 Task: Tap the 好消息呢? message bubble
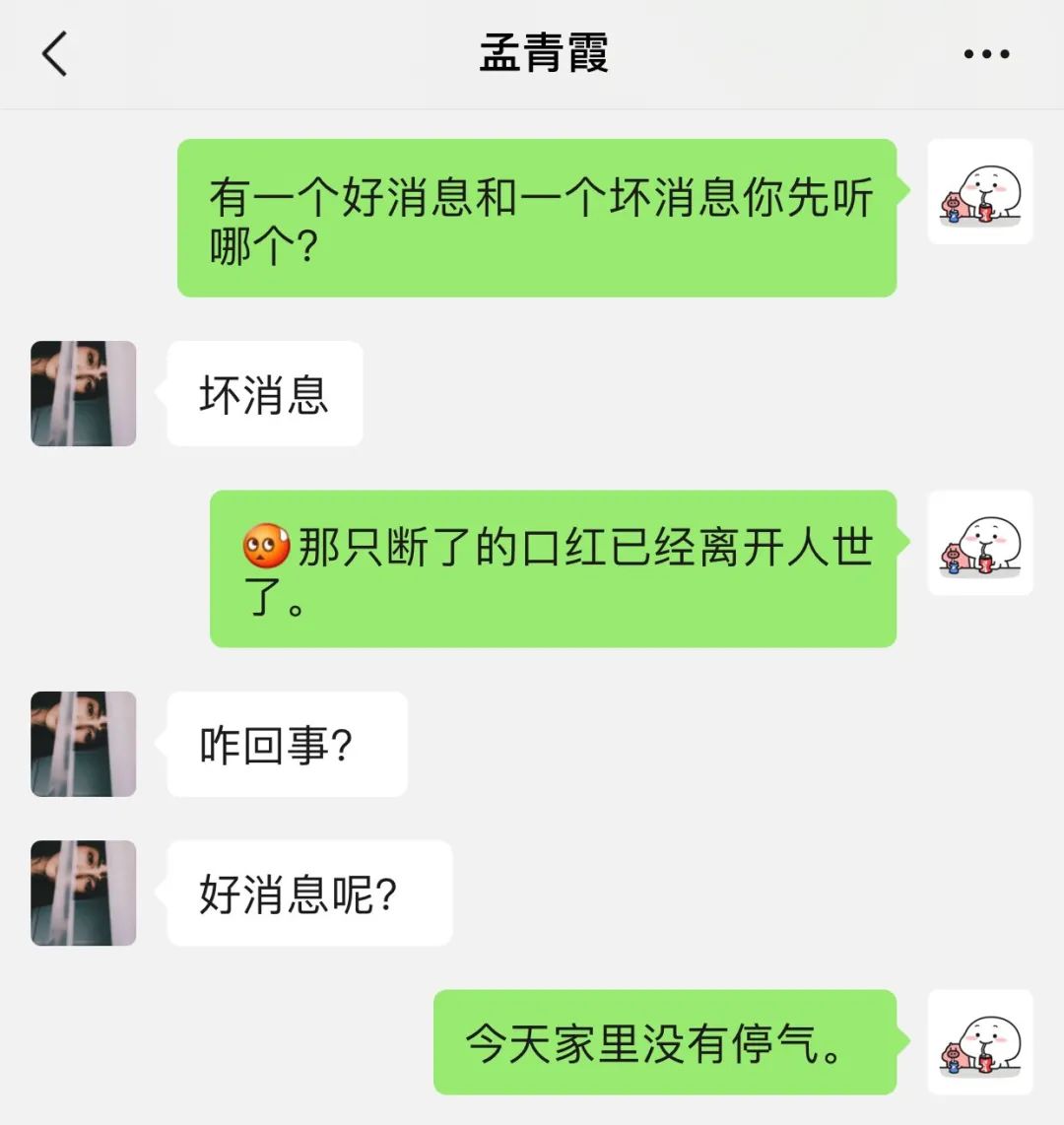click(308, 893)
